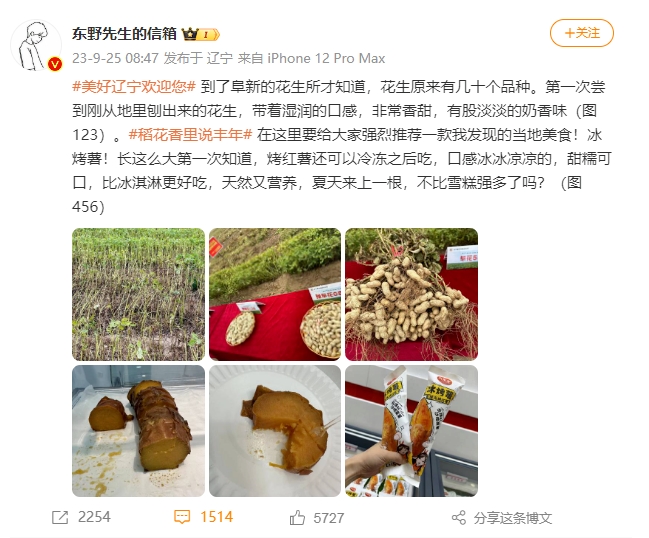View the sweet potato piece on plate photo
The width and height of the screenshot is (649, 538).
pos(274,430)
